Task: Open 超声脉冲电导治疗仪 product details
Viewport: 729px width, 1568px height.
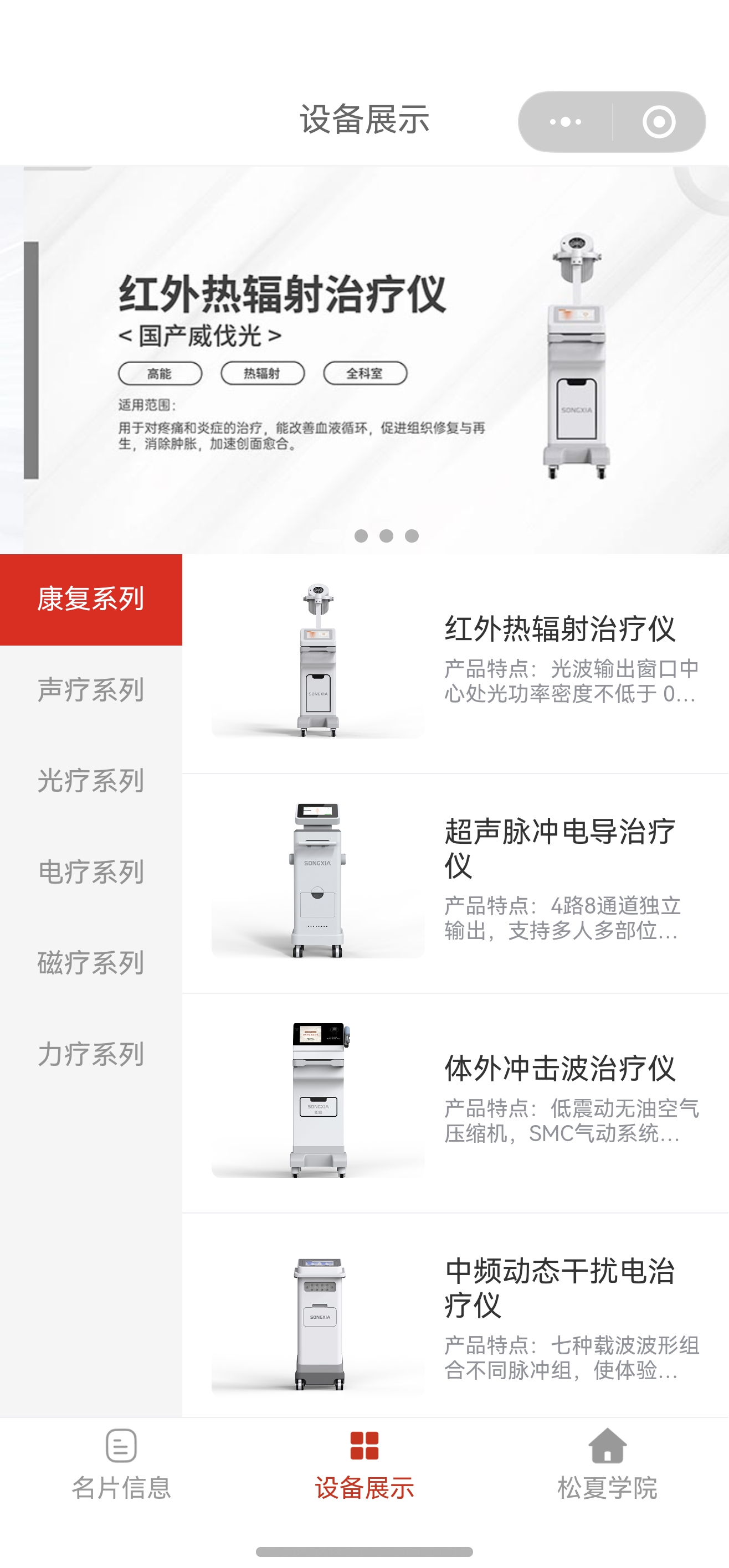Action: (x=455, y=881)
